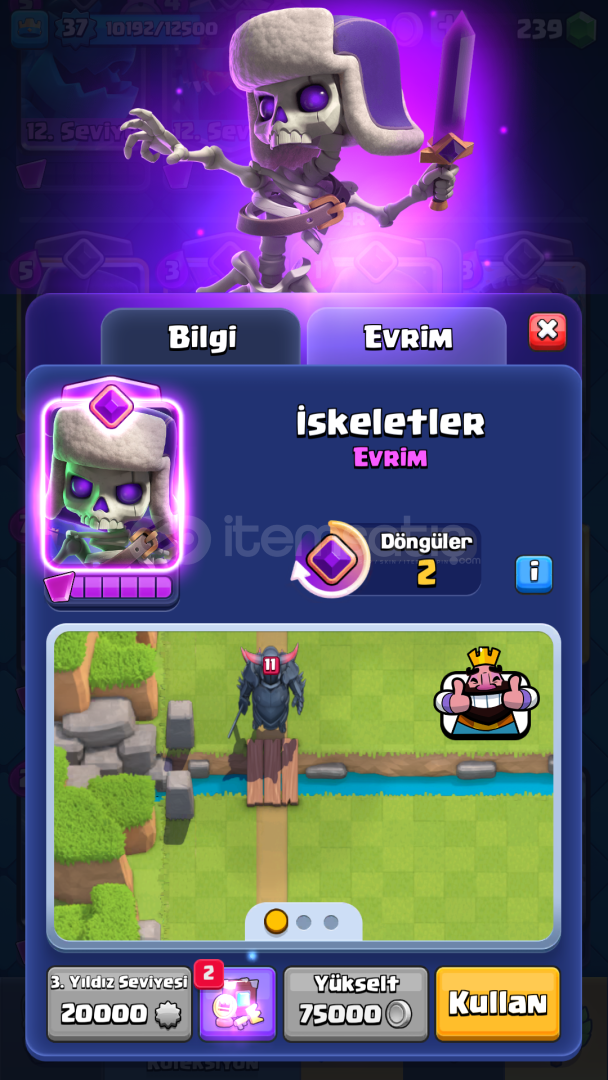Image resolution: width=608 pixels, height=1080 pixels.
Task: Tap the yellow Kullan button
Action: click(x=498, y=1004)
